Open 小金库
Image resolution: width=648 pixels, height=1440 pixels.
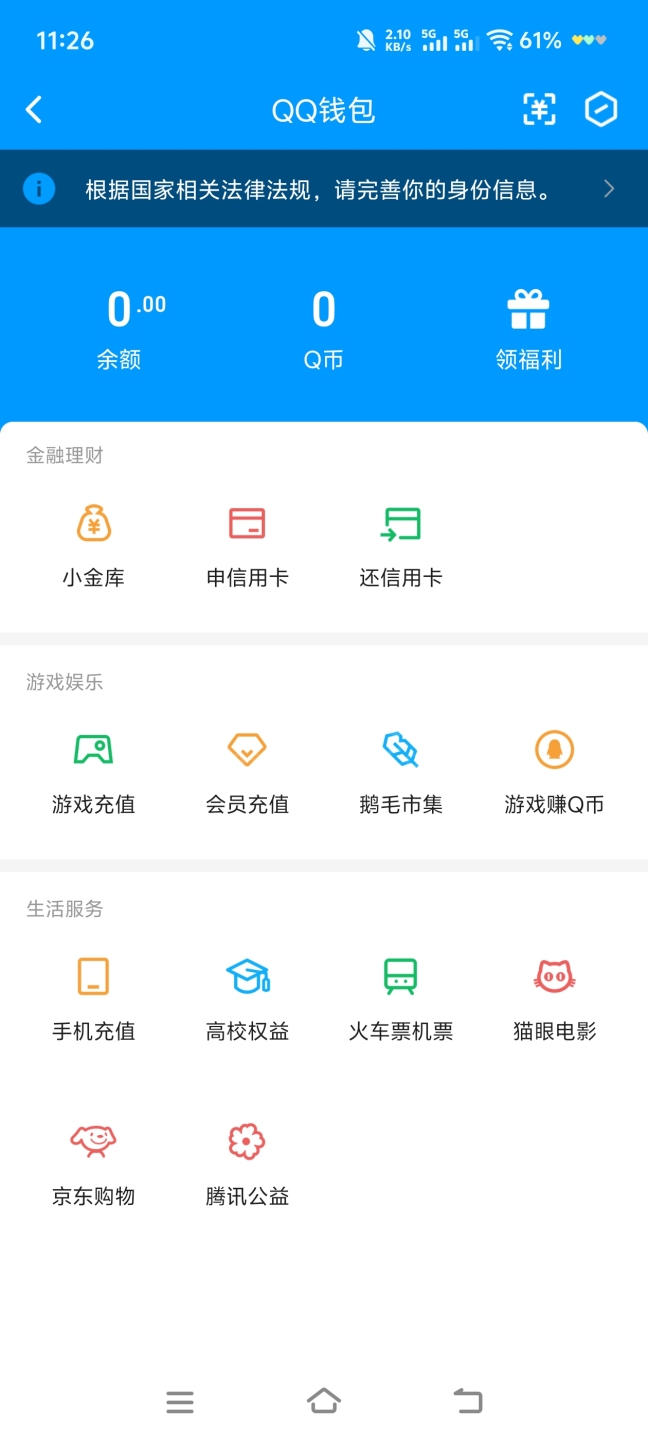click(94, 545)
